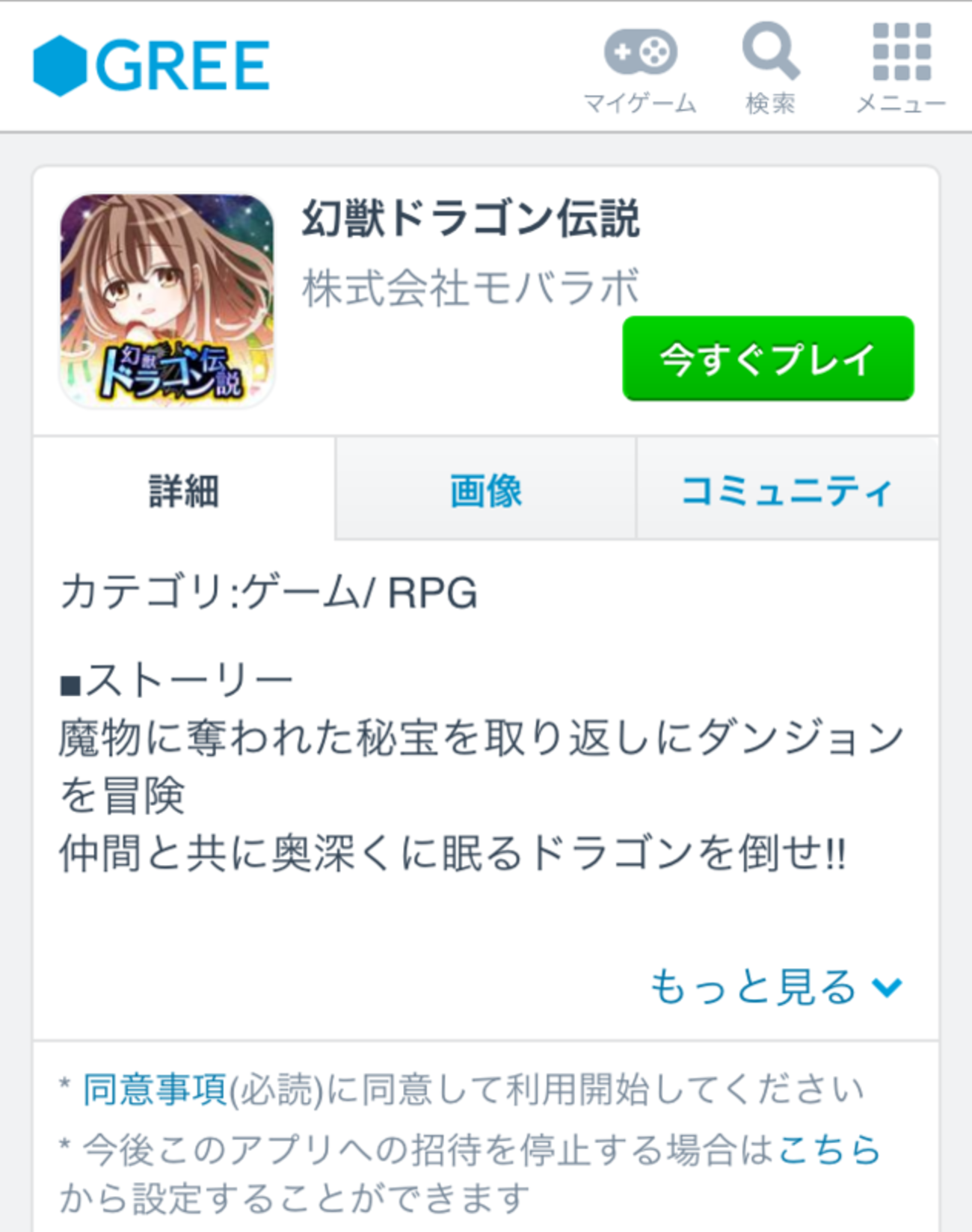Viewport: 972px width, 1232px height.
Task: Select the 詳細 tab
Action: point(184,490)
